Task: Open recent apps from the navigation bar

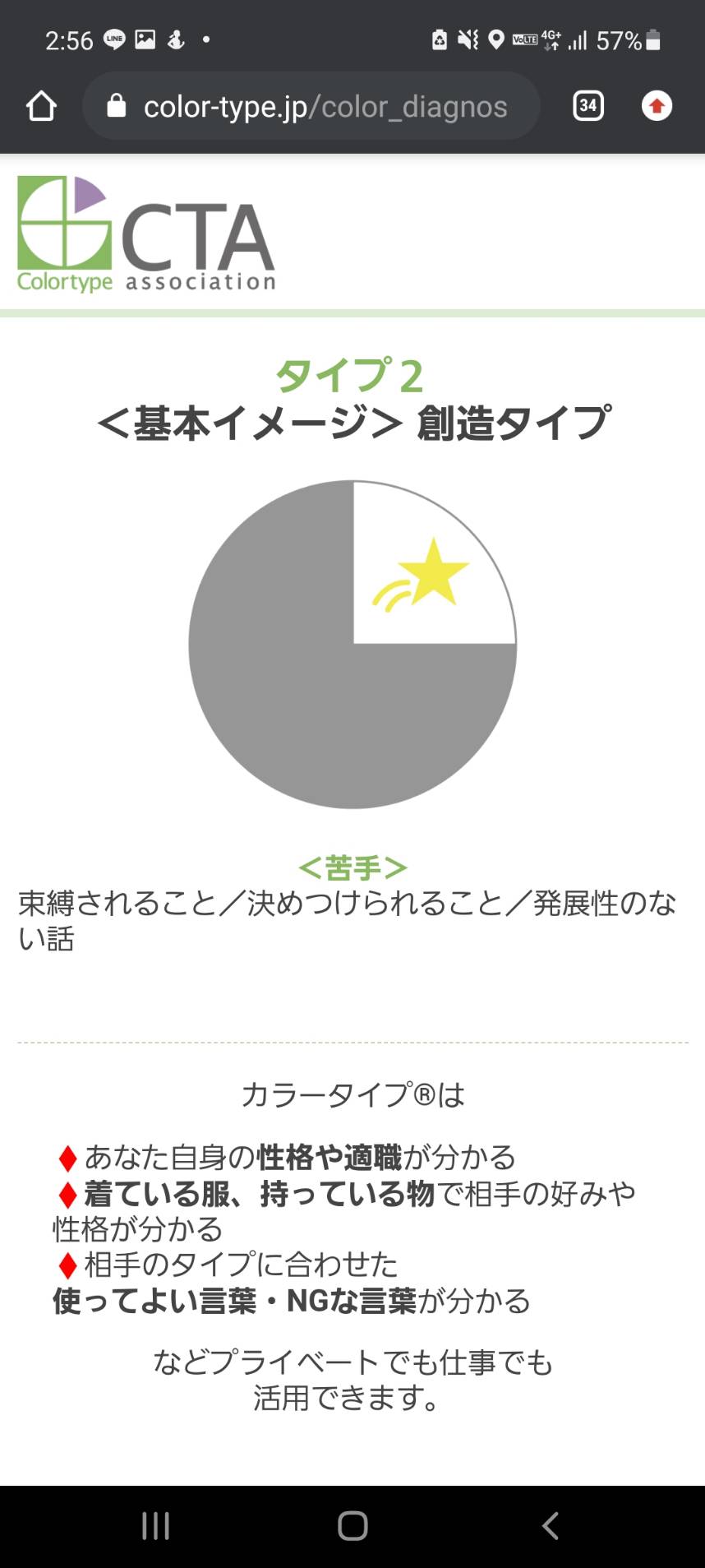Action: [155, 1526]
